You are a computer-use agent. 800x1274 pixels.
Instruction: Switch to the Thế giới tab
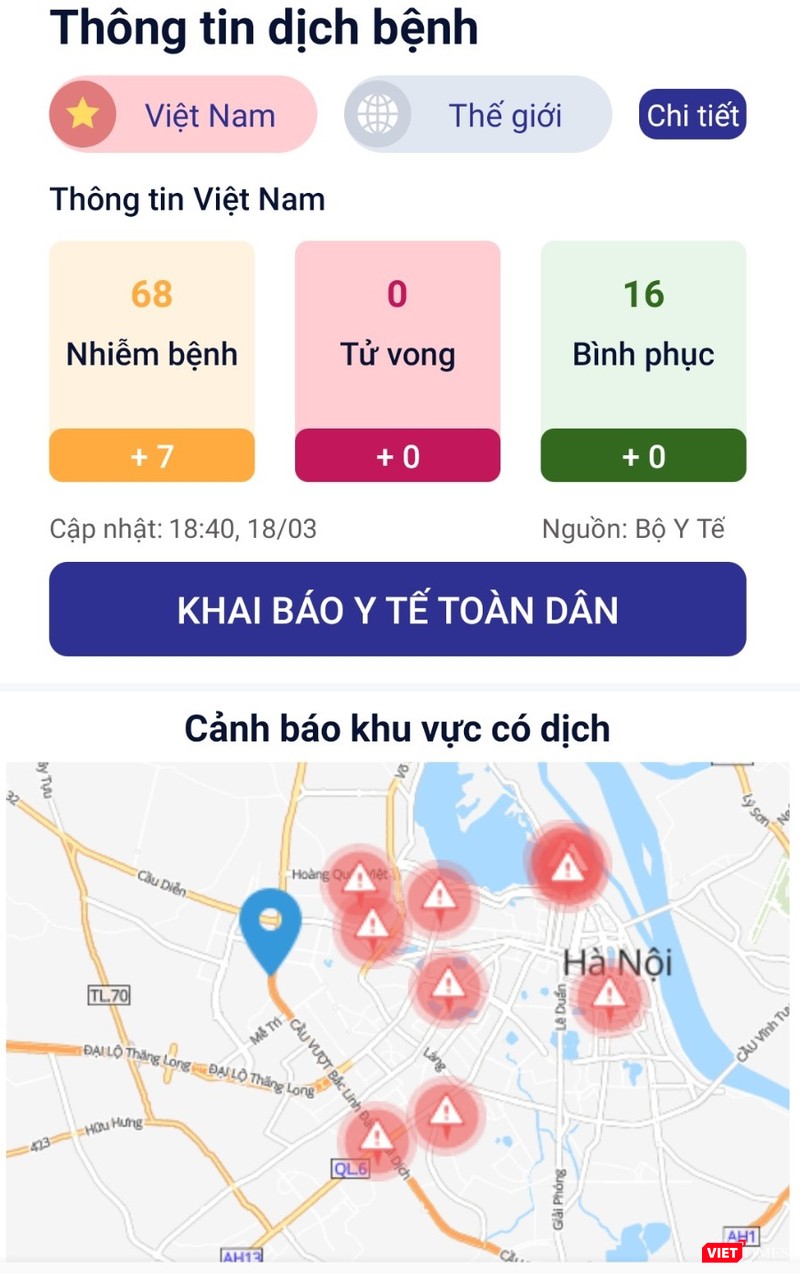[477, 113]
